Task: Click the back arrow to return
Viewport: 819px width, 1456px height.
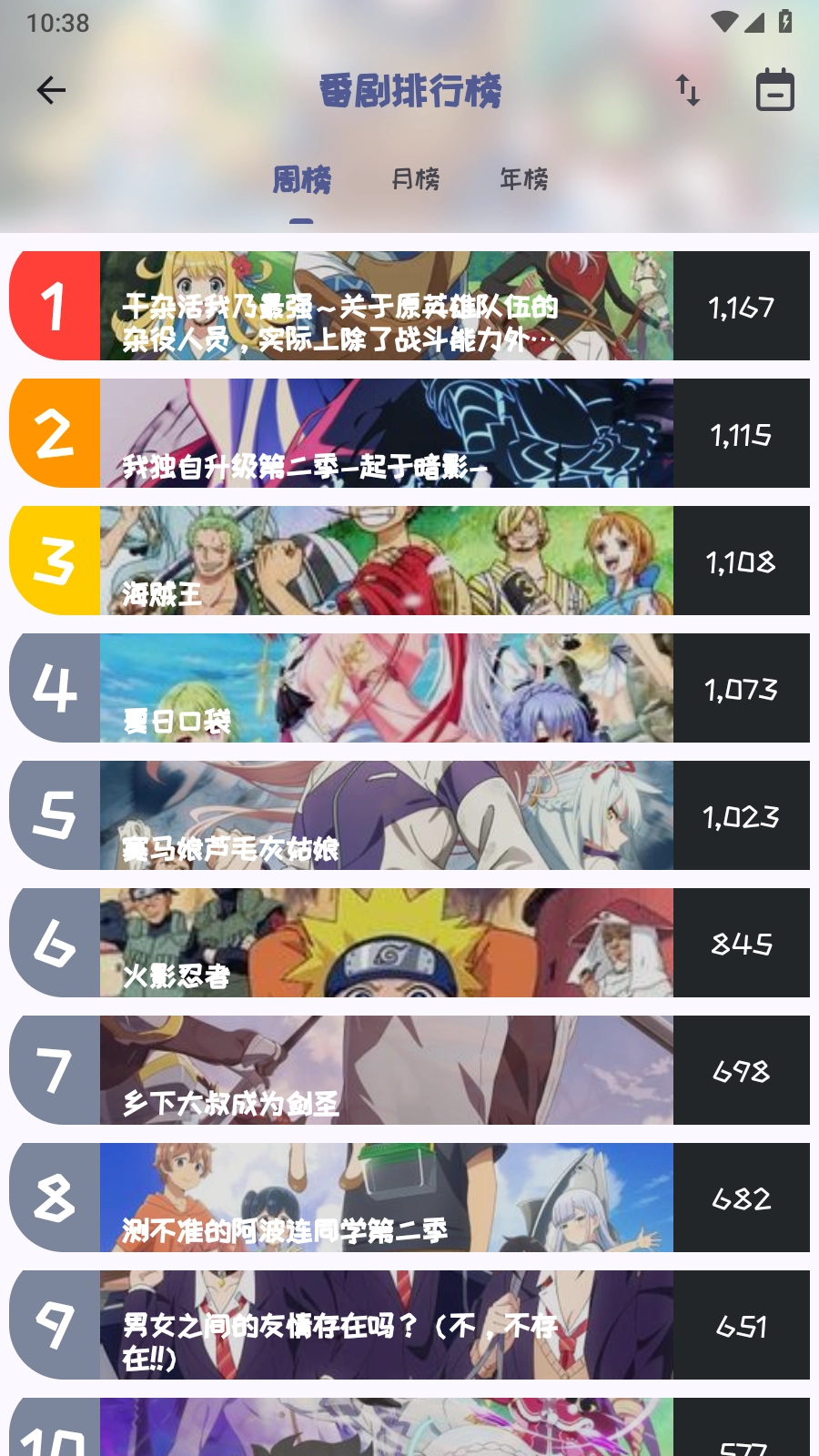Action: pyautogui.click(x=51, y=90)
